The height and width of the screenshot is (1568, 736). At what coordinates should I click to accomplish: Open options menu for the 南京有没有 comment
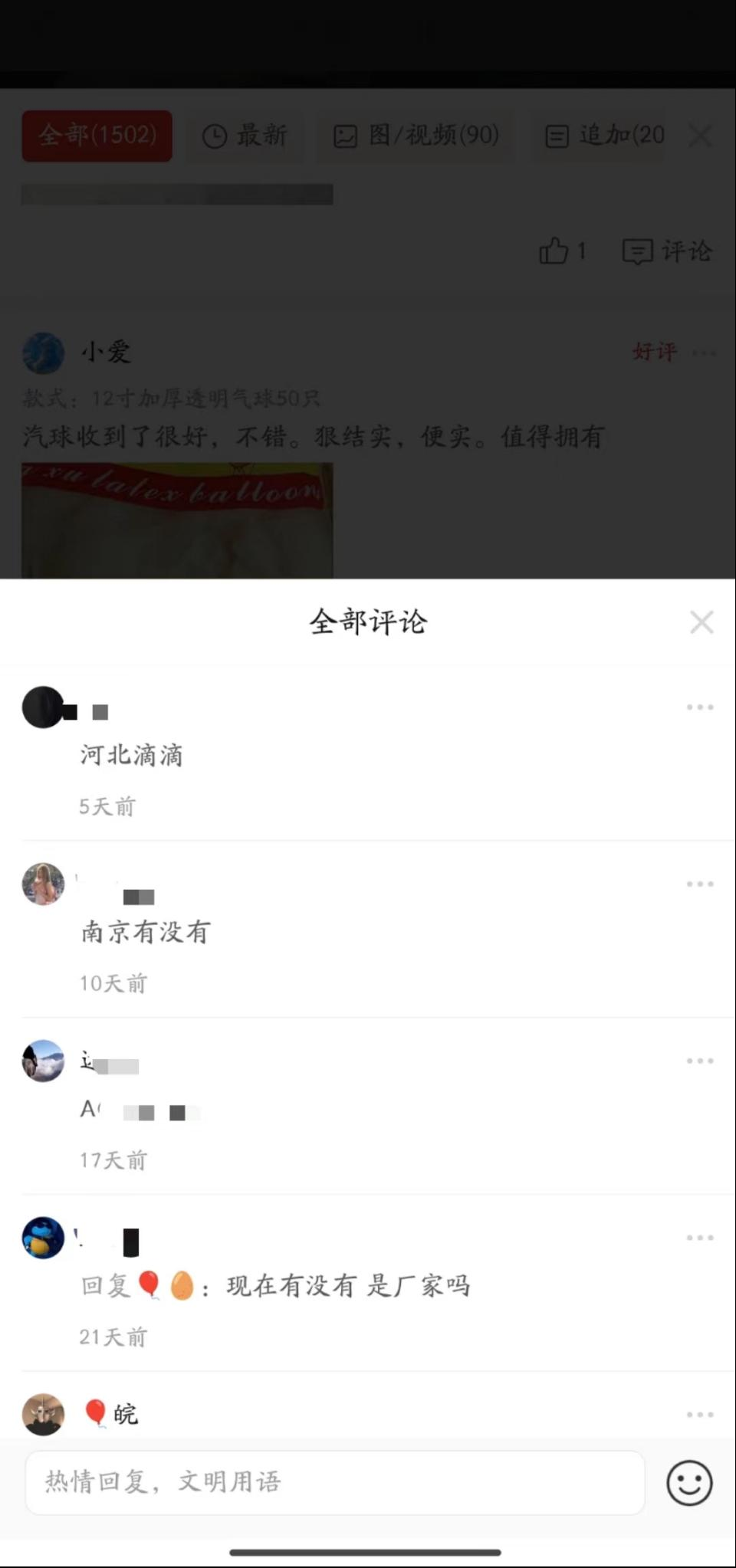pos(698,884)
